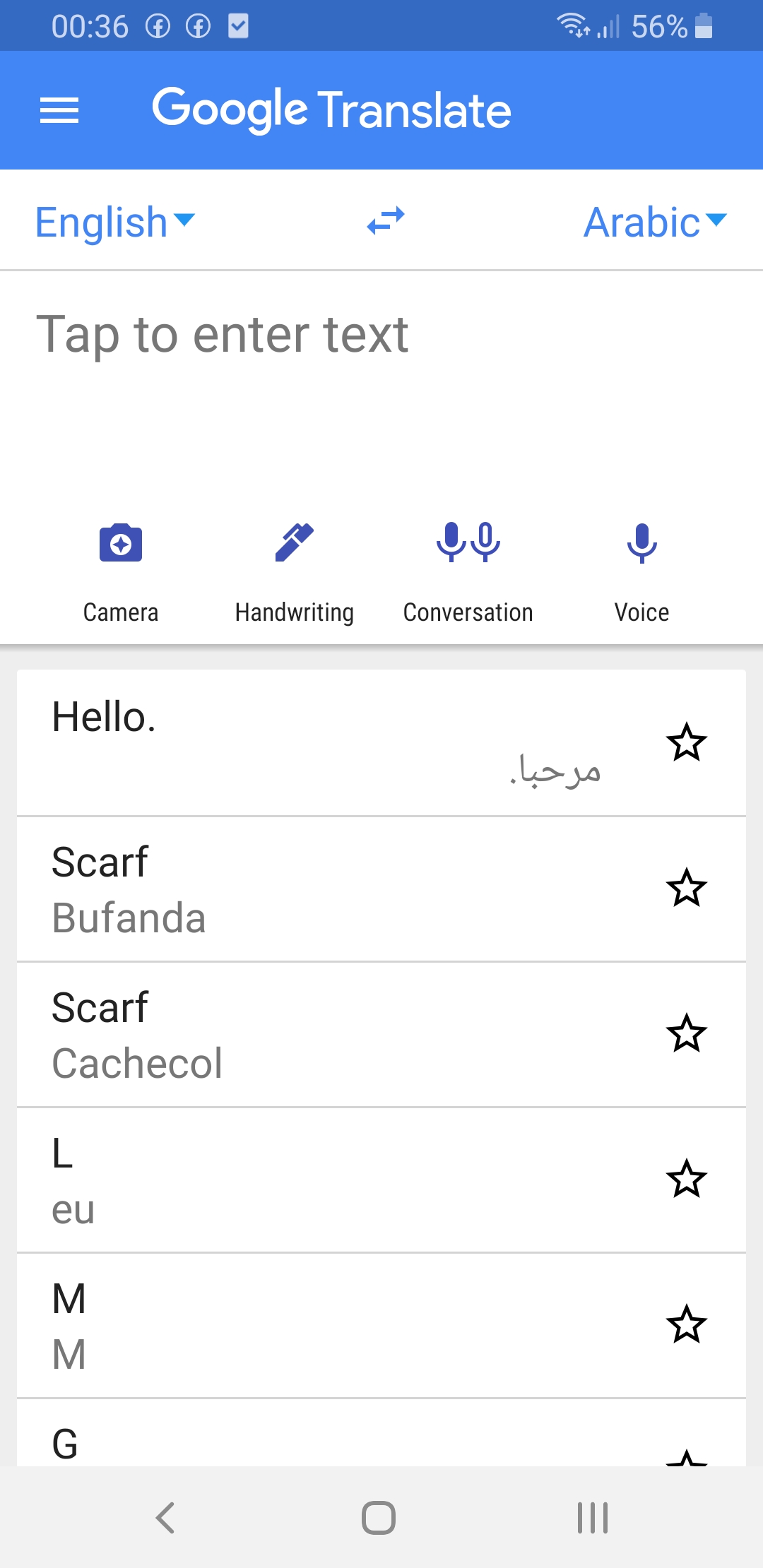Star the Hello translation
This screenshot has height=1568, width=763.
pyautogui.click(x=686, y=742)
